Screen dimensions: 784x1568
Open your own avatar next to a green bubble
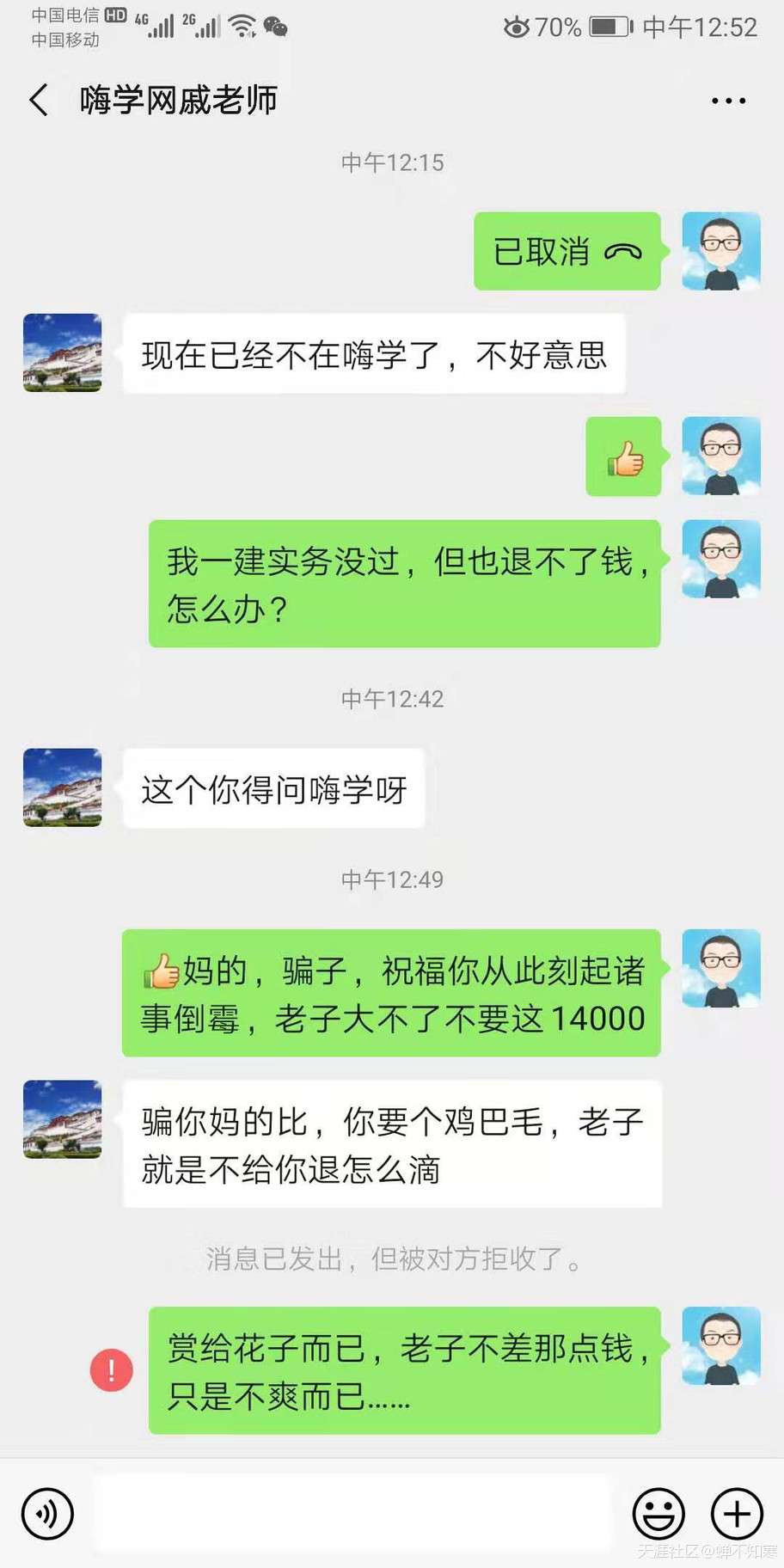(x=722, y=252)
